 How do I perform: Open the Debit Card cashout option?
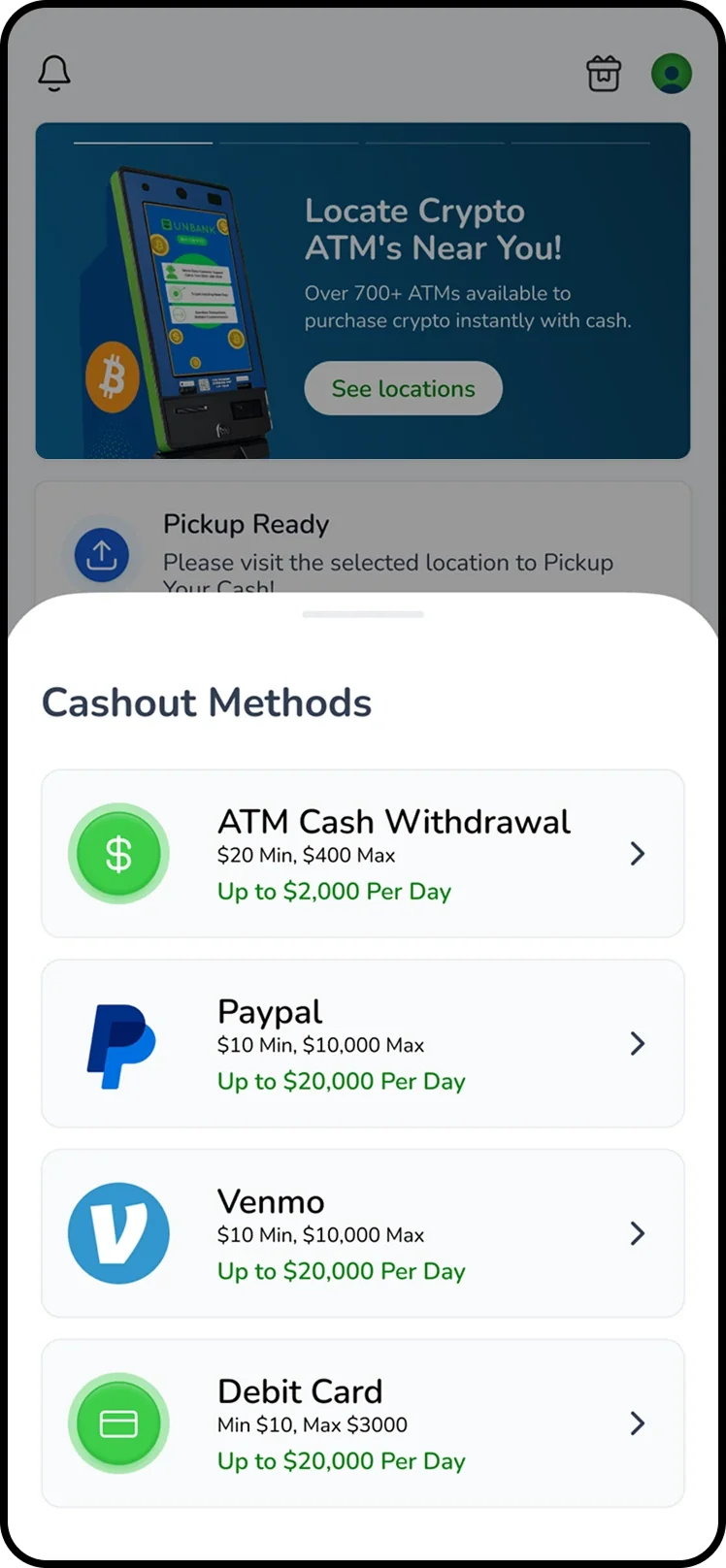click(x=362, y=1423)
